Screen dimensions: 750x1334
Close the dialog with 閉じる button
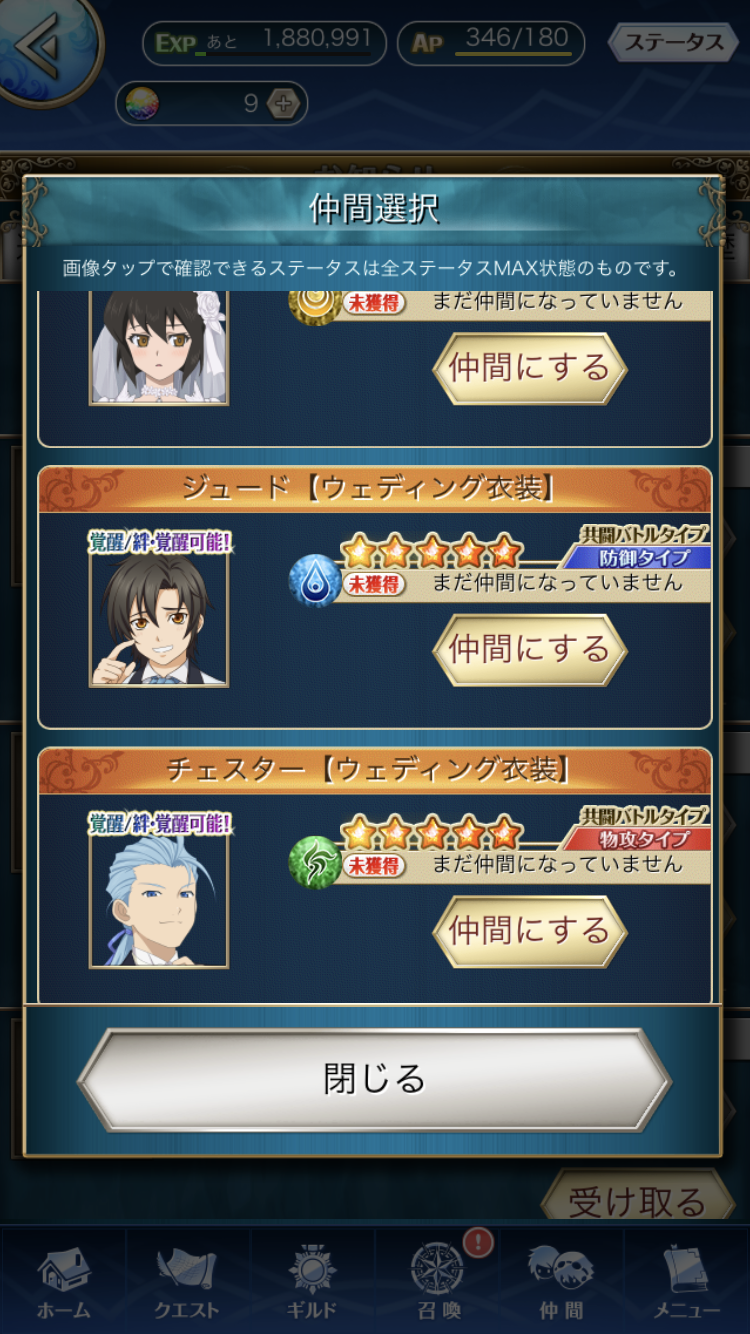coord(374,1079)
